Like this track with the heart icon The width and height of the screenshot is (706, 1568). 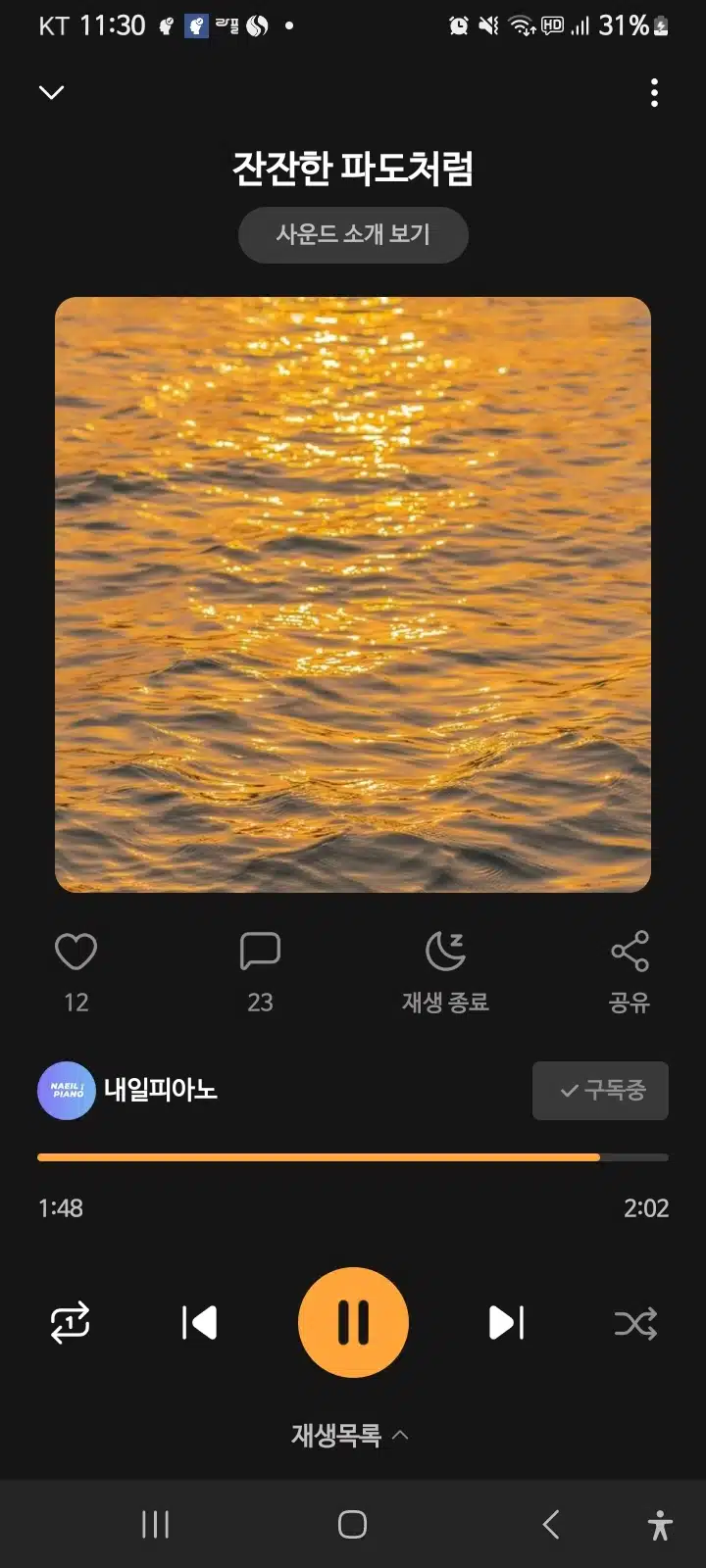[x=76, y=952]
